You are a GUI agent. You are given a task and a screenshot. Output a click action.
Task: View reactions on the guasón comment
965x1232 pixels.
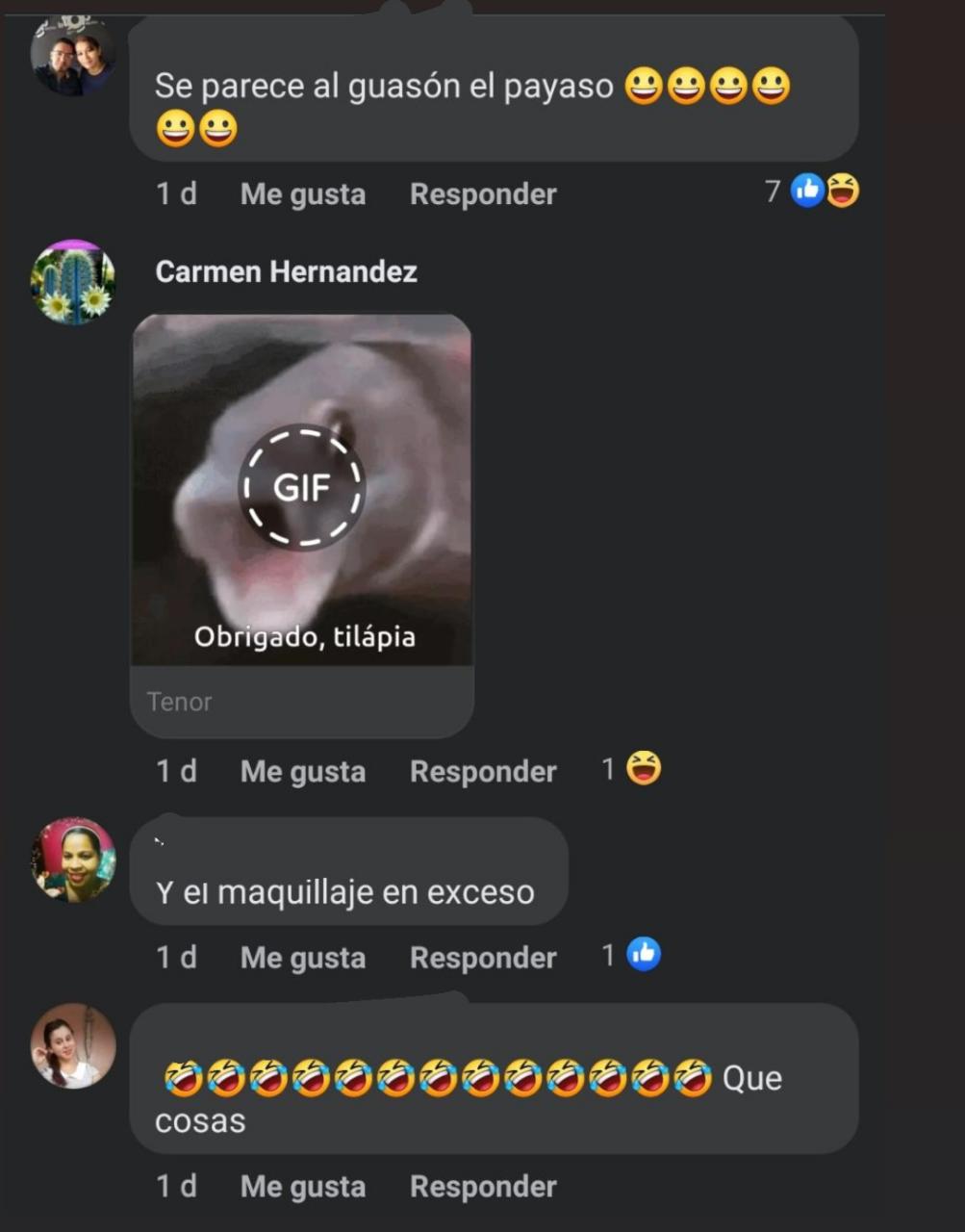click(824, 192)
